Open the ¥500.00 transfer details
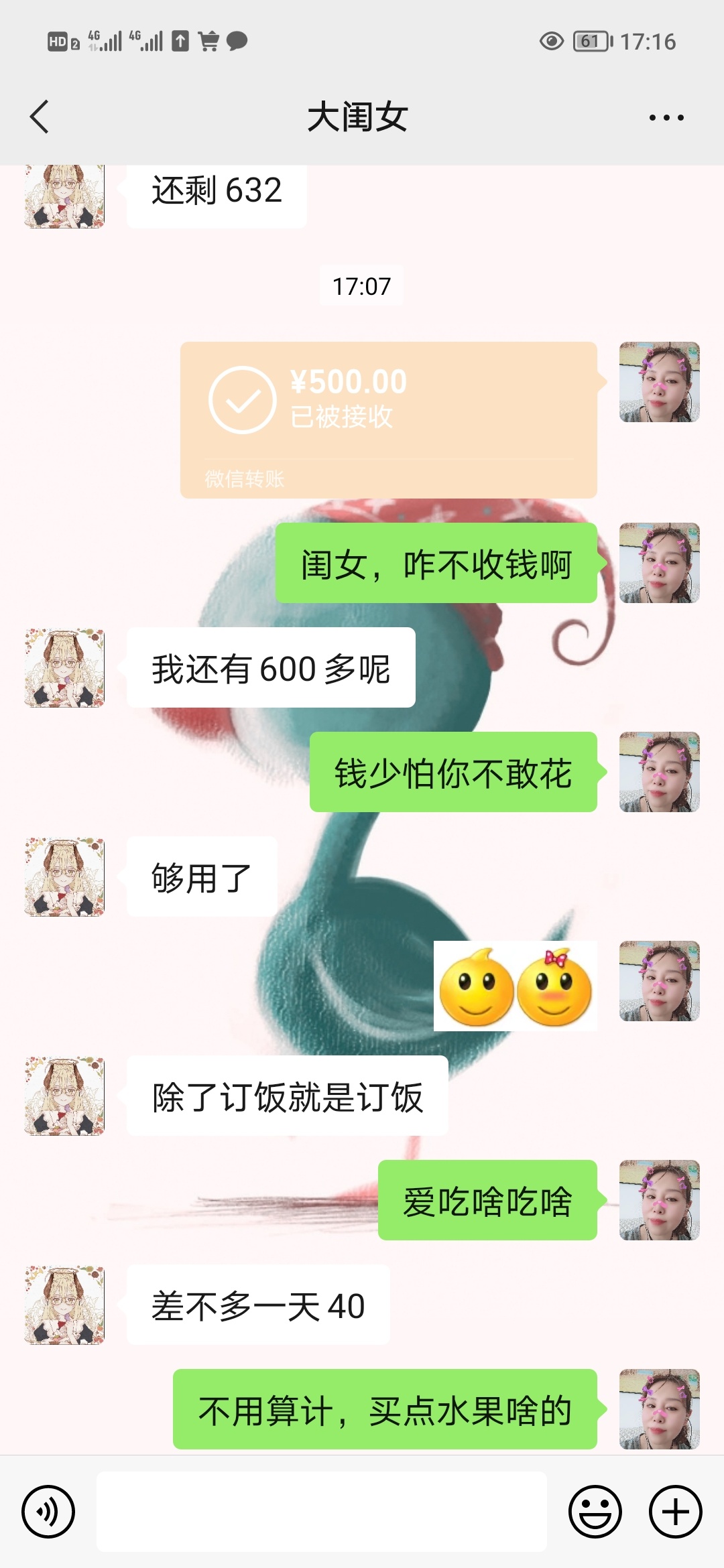The image size is (724, 1568). [x=388, y=419]
